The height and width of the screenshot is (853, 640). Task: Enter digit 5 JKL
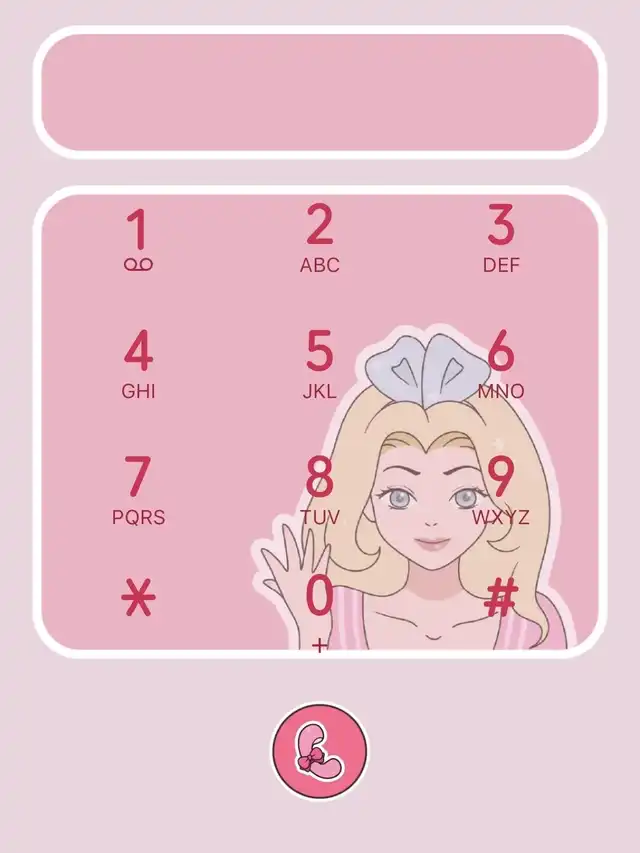tap(319, 364)
